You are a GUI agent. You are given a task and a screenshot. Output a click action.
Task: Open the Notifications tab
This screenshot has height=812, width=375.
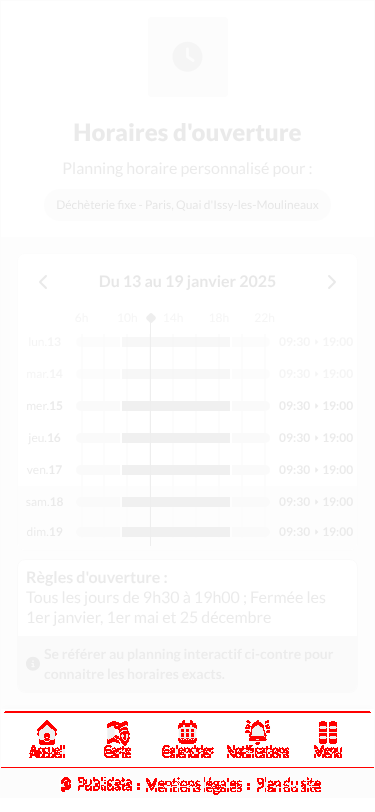258,739
